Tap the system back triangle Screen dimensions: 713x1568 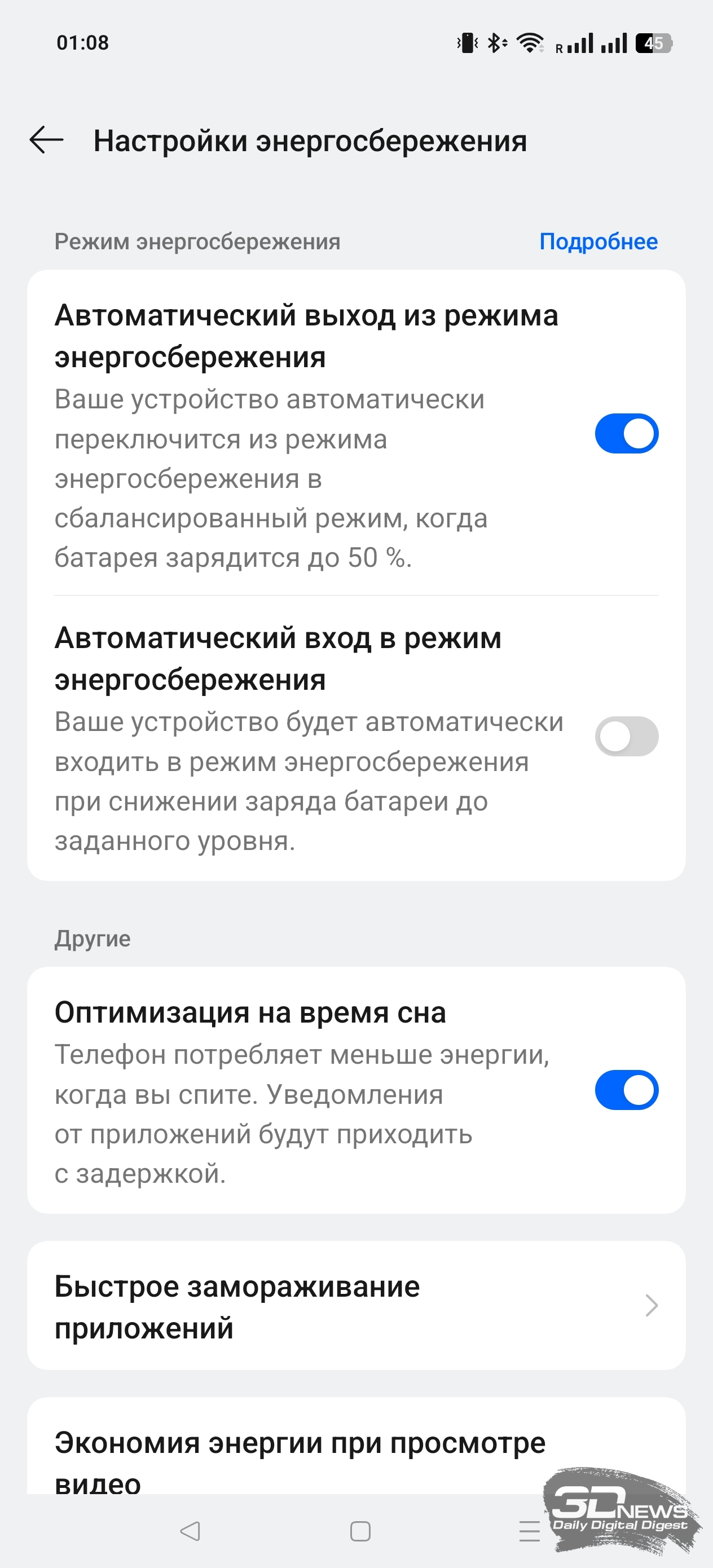[190, 1531]
